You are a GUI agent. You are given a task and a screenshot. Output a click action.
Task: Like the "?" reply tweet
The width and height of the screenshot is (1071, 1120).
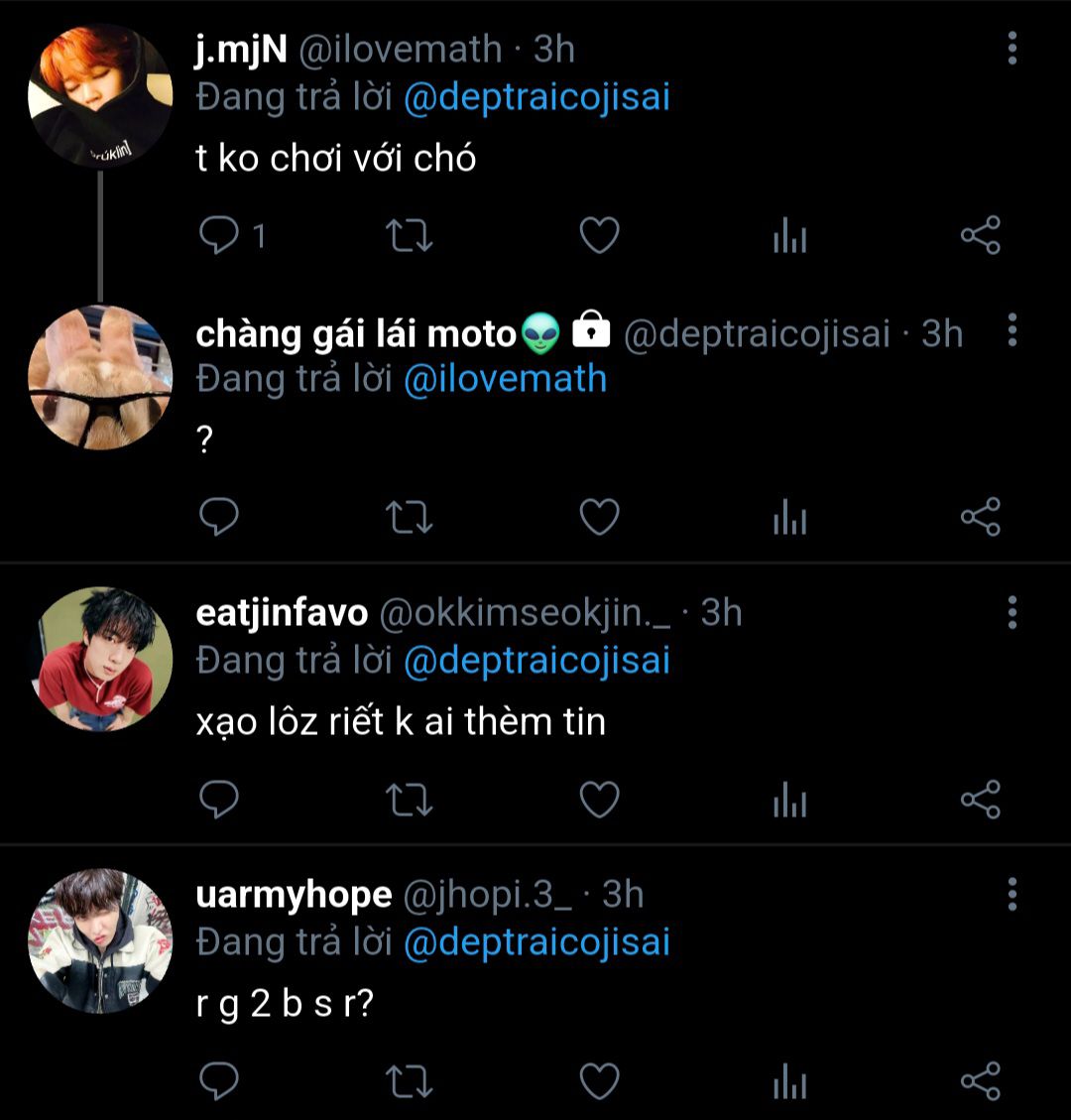click(599, 517)
